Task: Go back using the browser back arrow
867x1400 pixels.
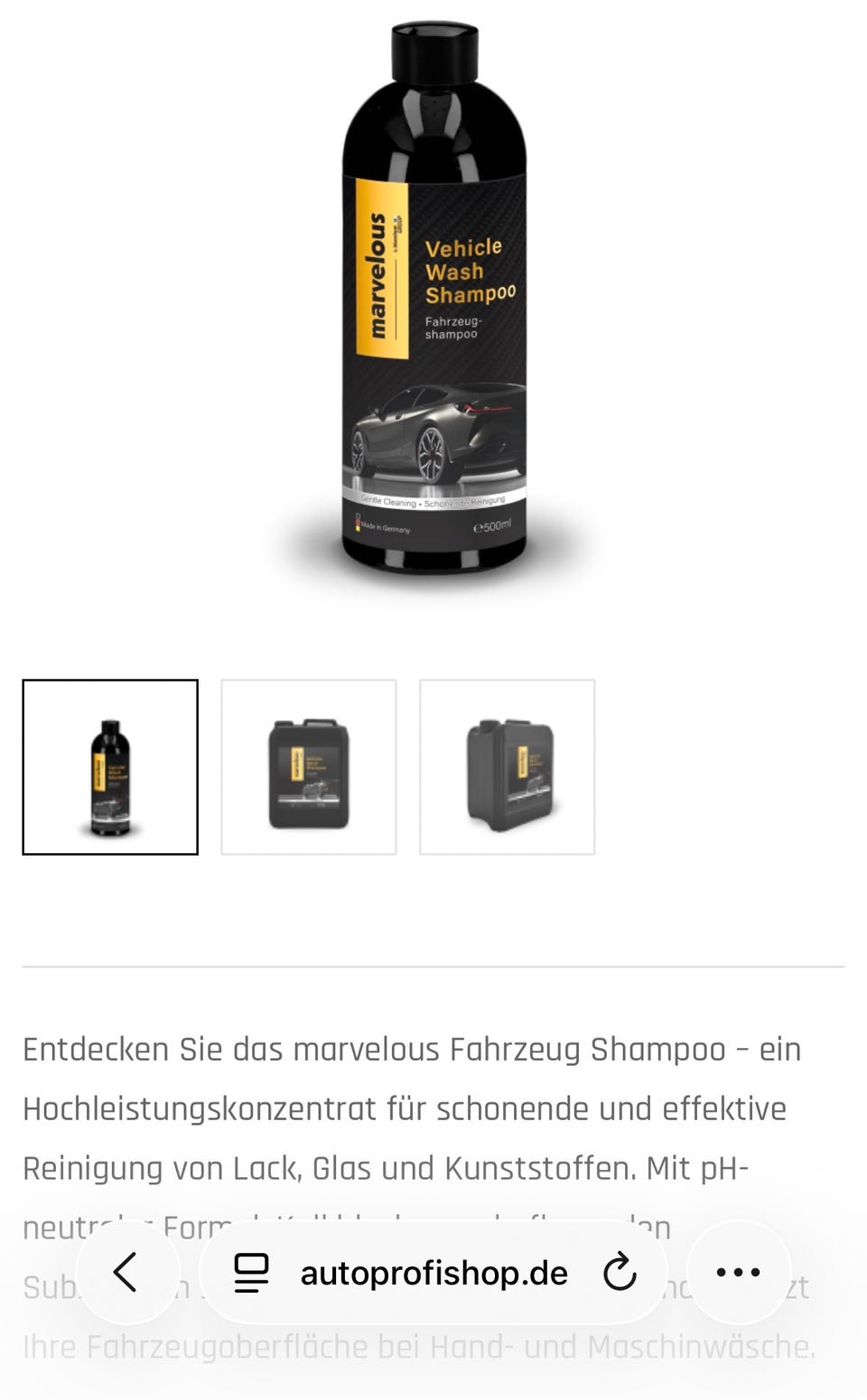Action: click(x=127, y=1272)
